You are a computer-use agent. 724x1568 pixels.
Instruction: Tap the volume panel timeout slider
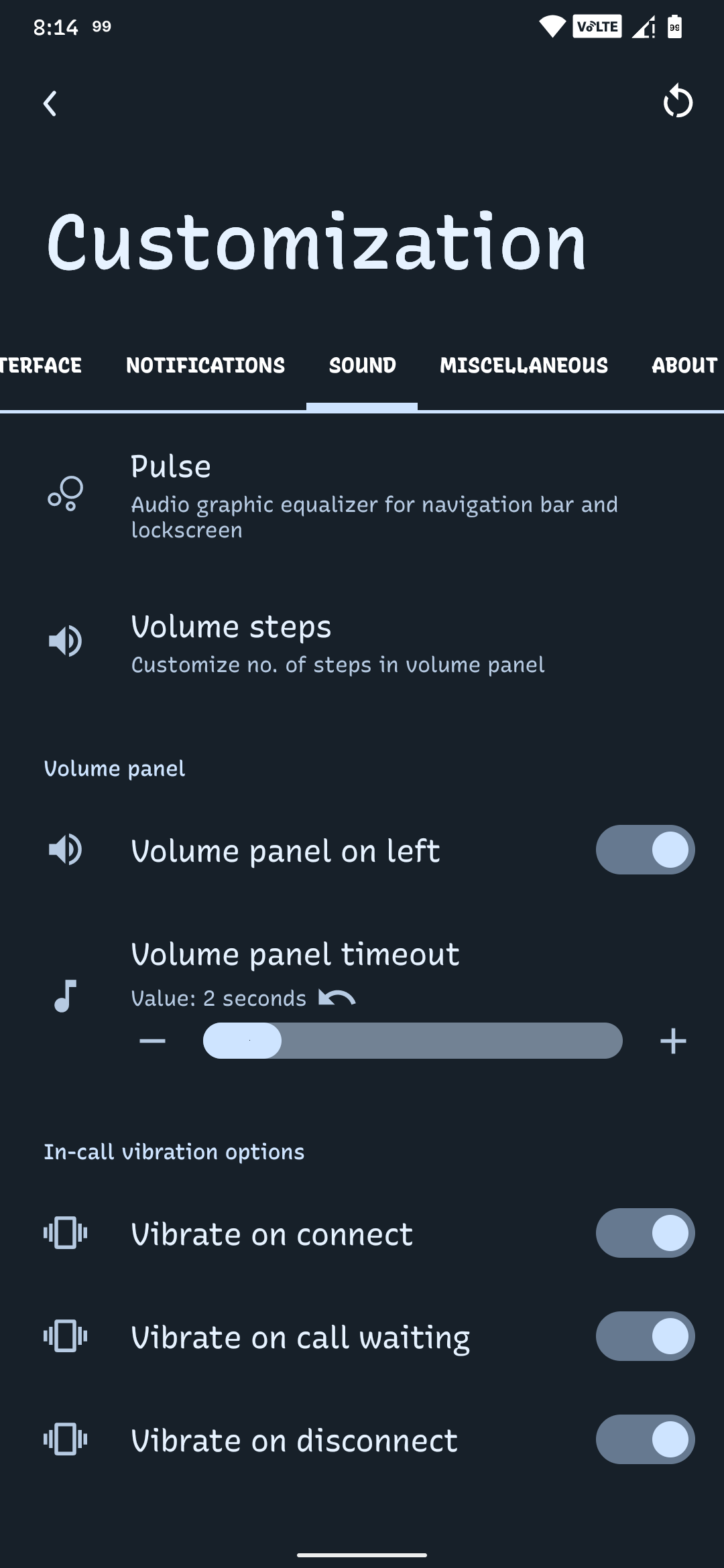(x=412, y=1041)
